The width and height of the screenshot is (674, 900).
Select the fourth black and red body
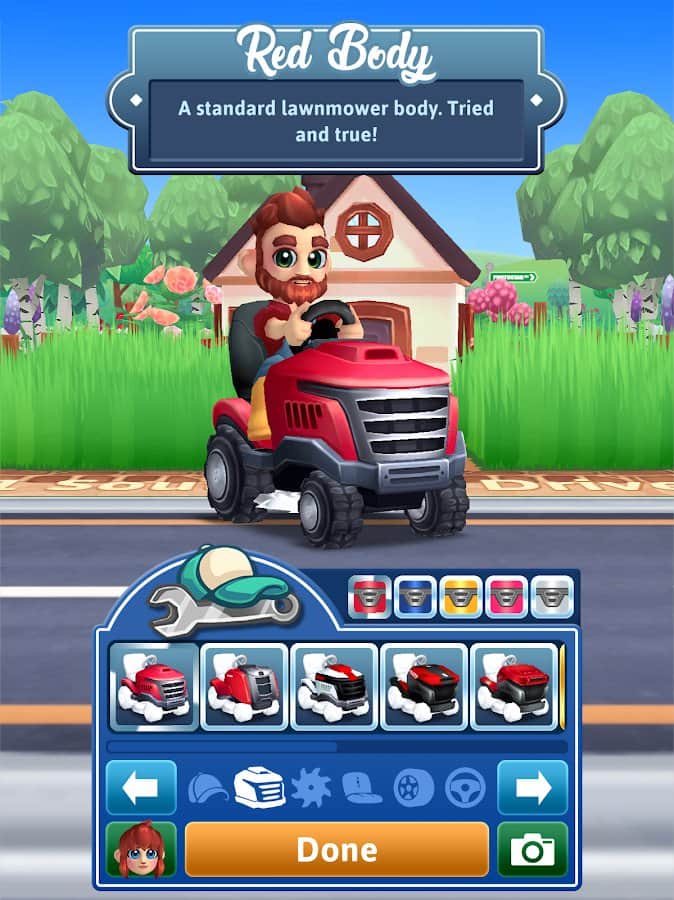(x=424, y=686)
